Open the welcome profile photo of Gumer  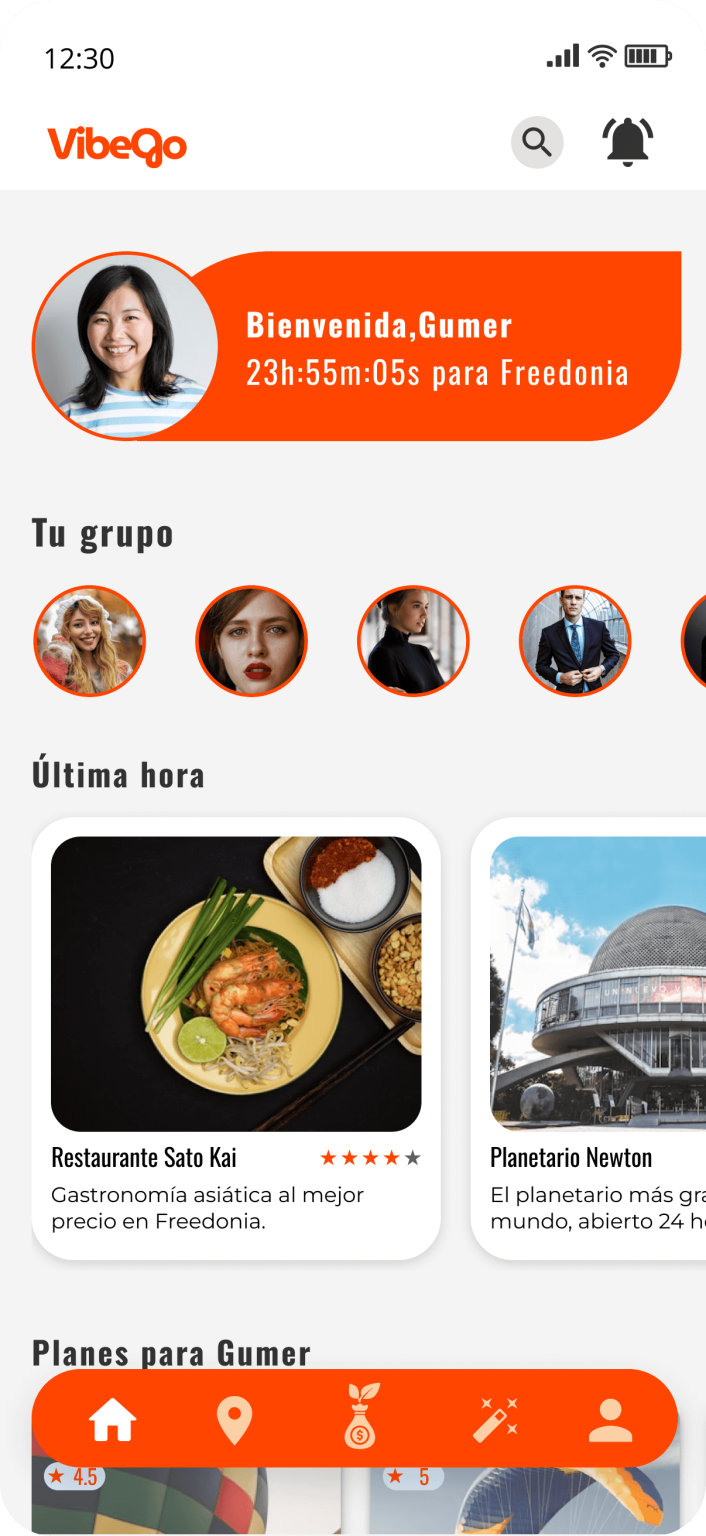pos(125,345)
